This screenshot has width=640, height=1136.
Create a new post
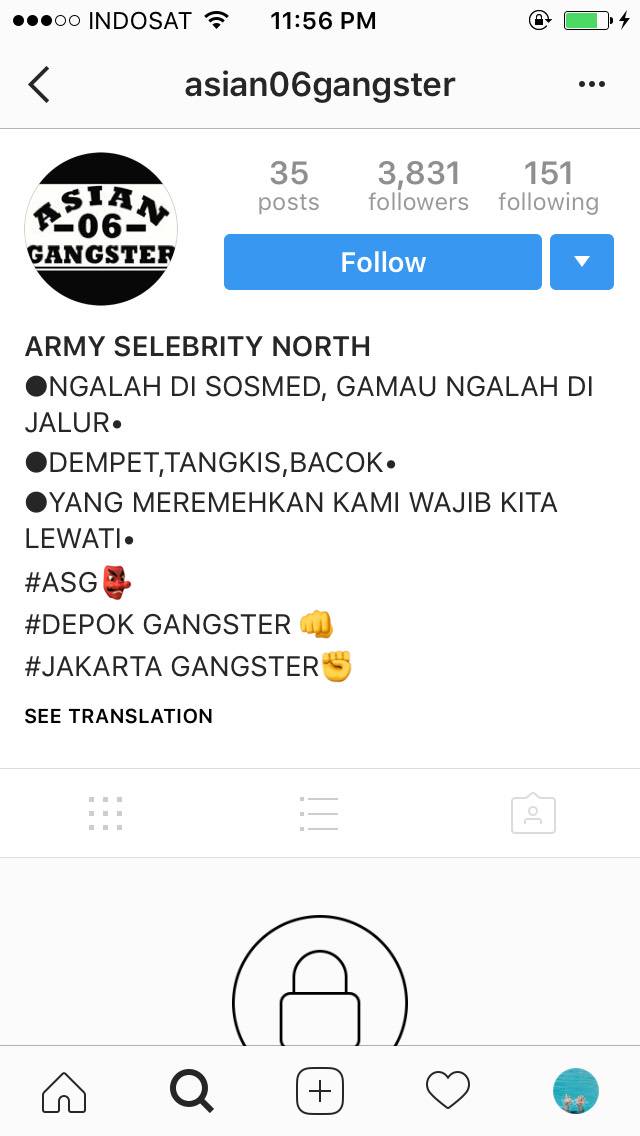coord(320,1091)
